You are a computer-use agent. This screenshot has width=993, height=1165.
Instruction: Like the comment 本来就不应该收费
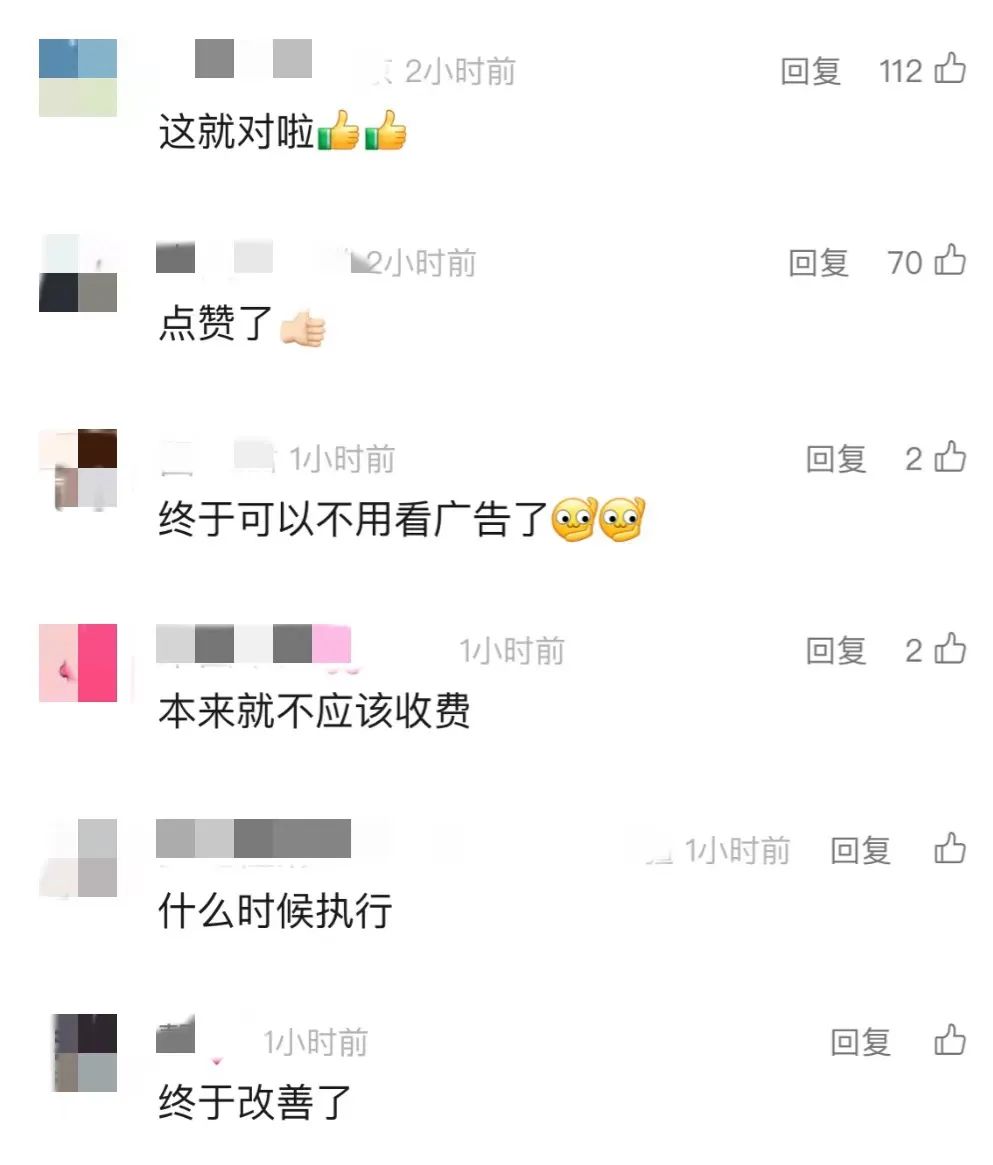[x=950, y=650]
